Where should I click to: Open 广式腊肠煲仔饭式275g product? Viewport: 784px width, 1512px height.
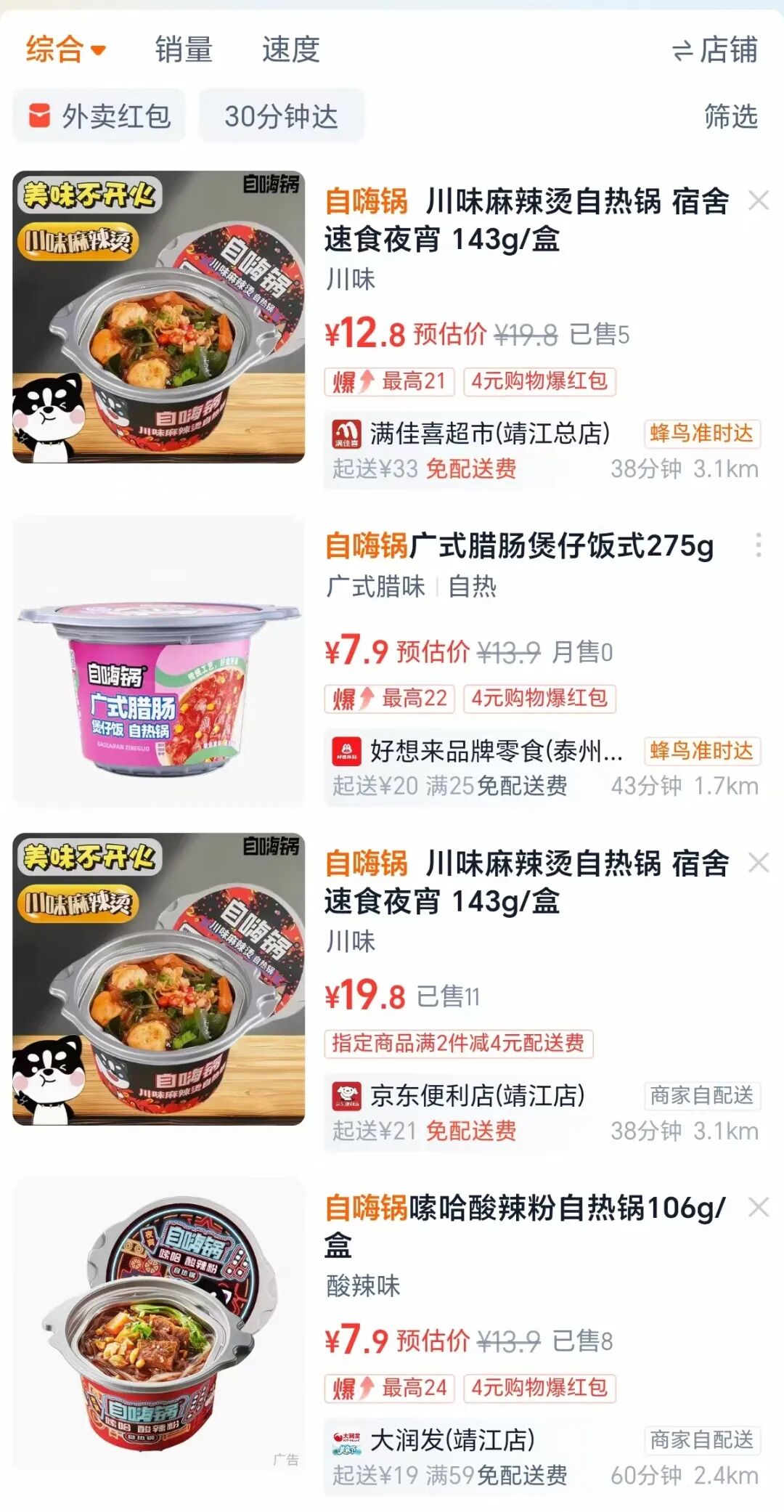519,545
